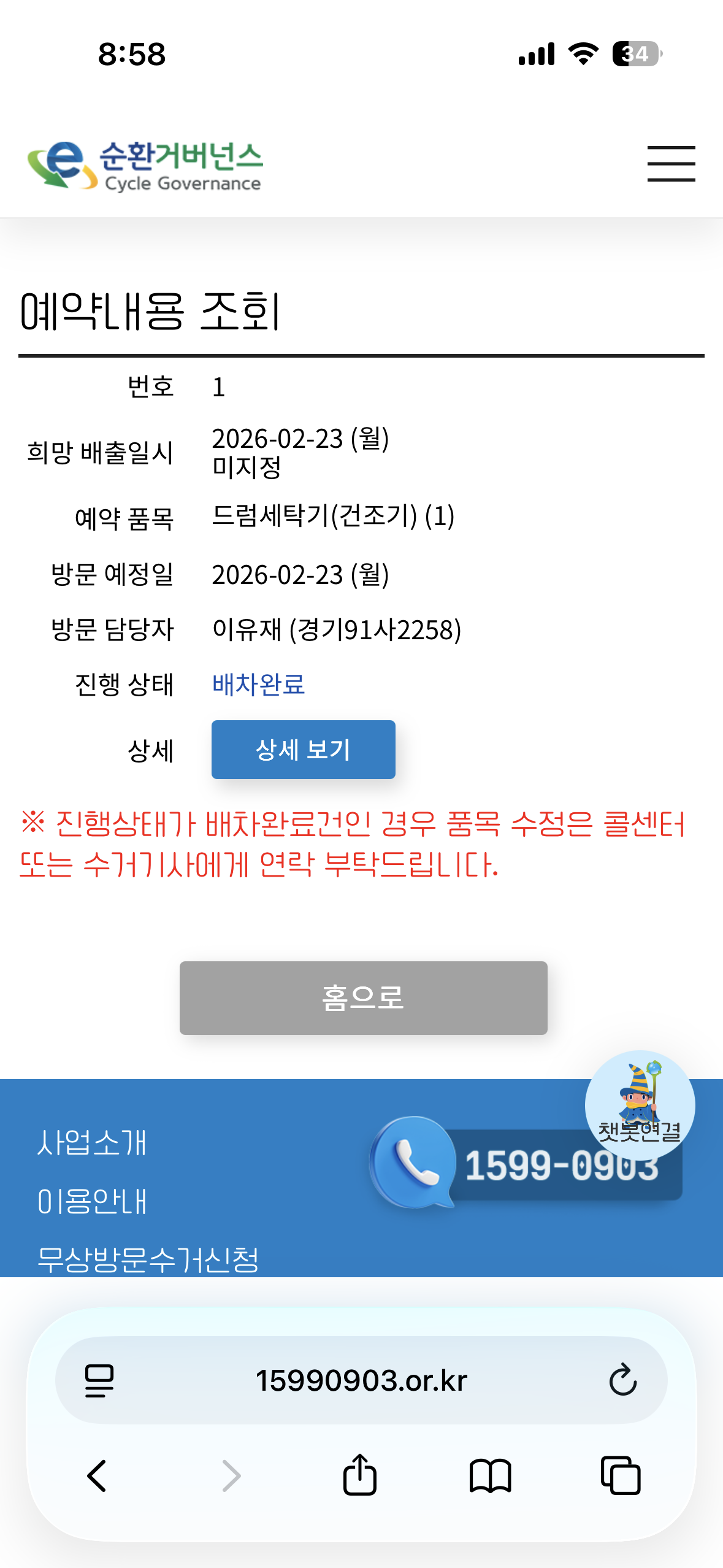Tap the 순환거버넌스 logo to go home

(145, 166)
